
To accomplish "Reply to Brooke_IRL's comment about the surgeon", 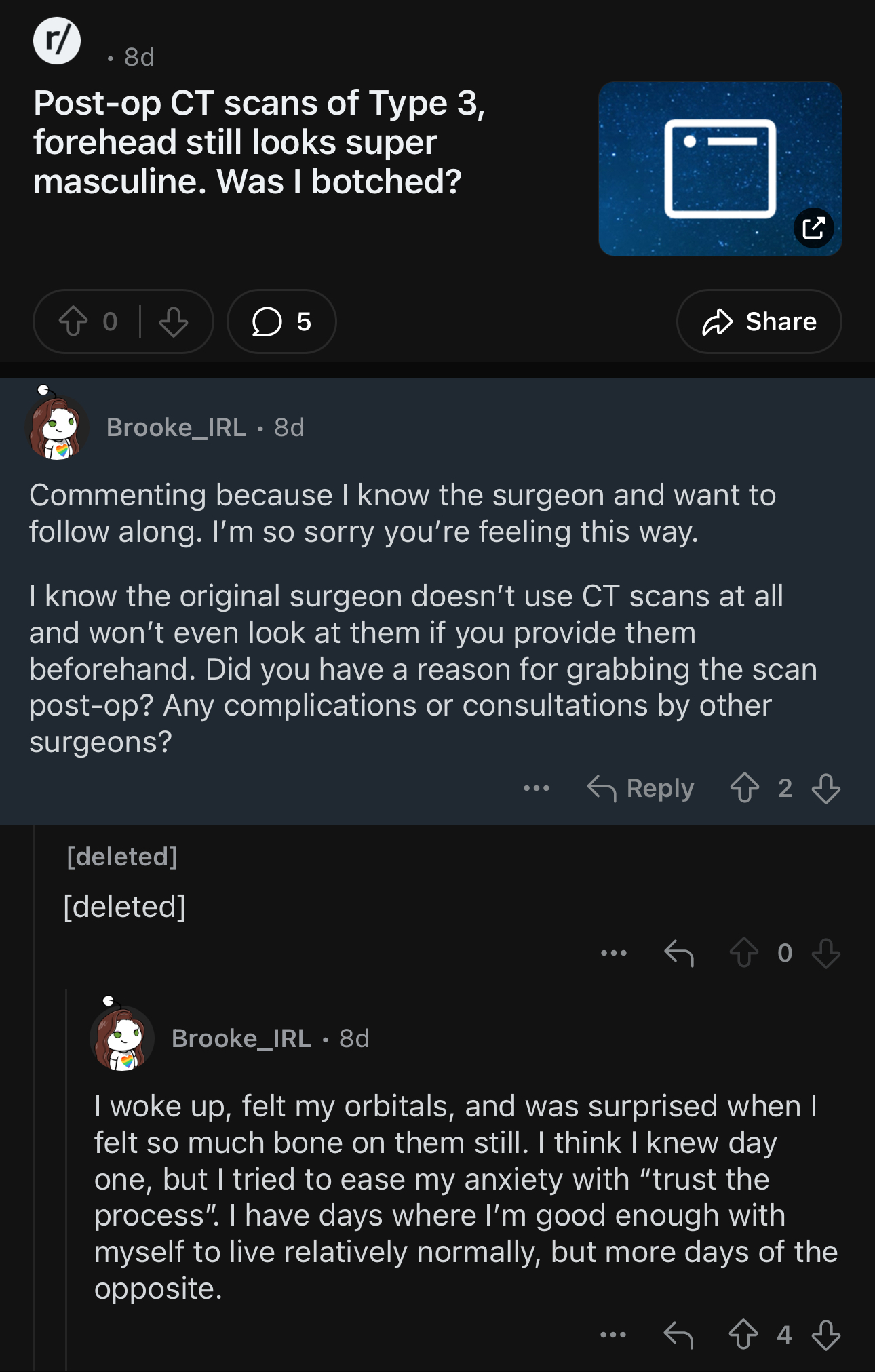I will click(640, 788).
